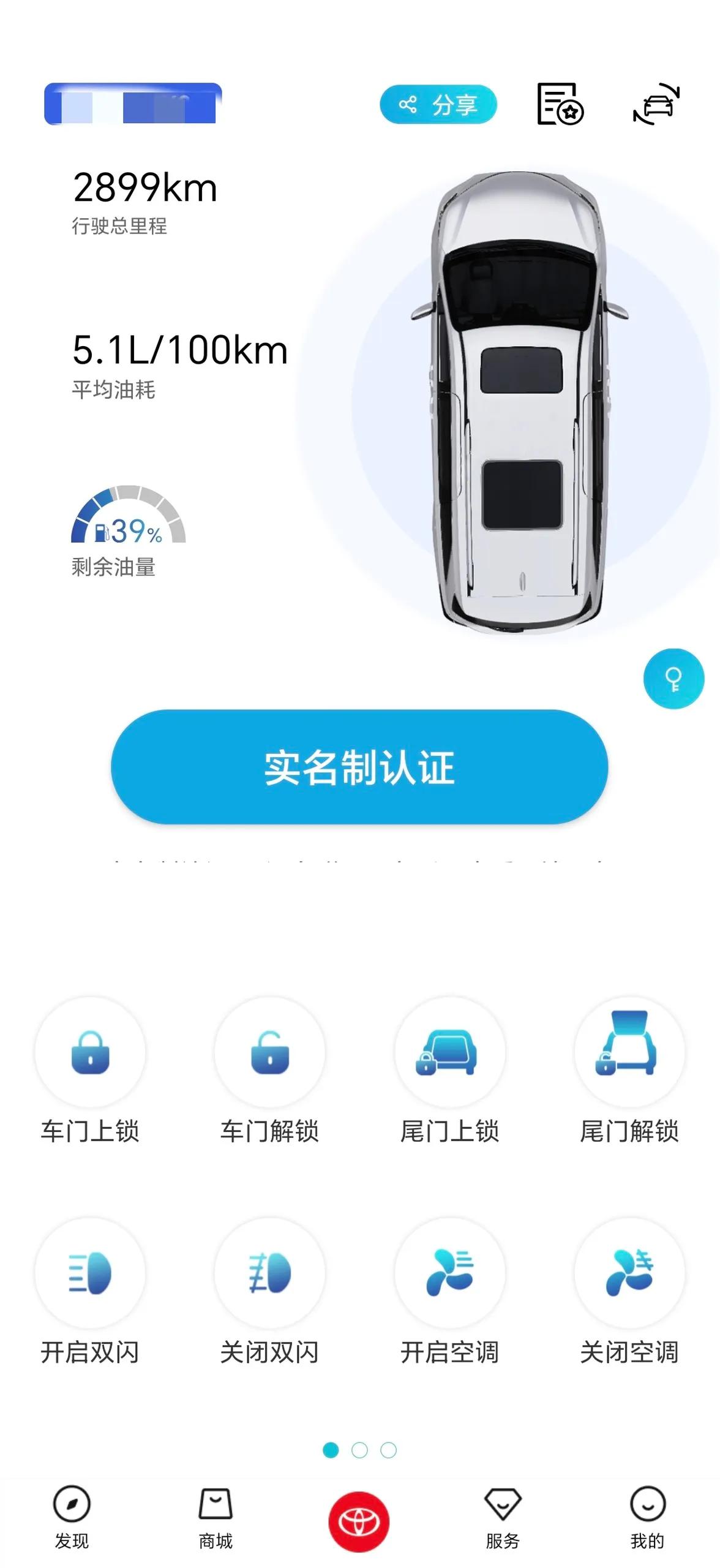
Task: Start air conditioning with 开启空调
Action: [x=449, y=1273]
